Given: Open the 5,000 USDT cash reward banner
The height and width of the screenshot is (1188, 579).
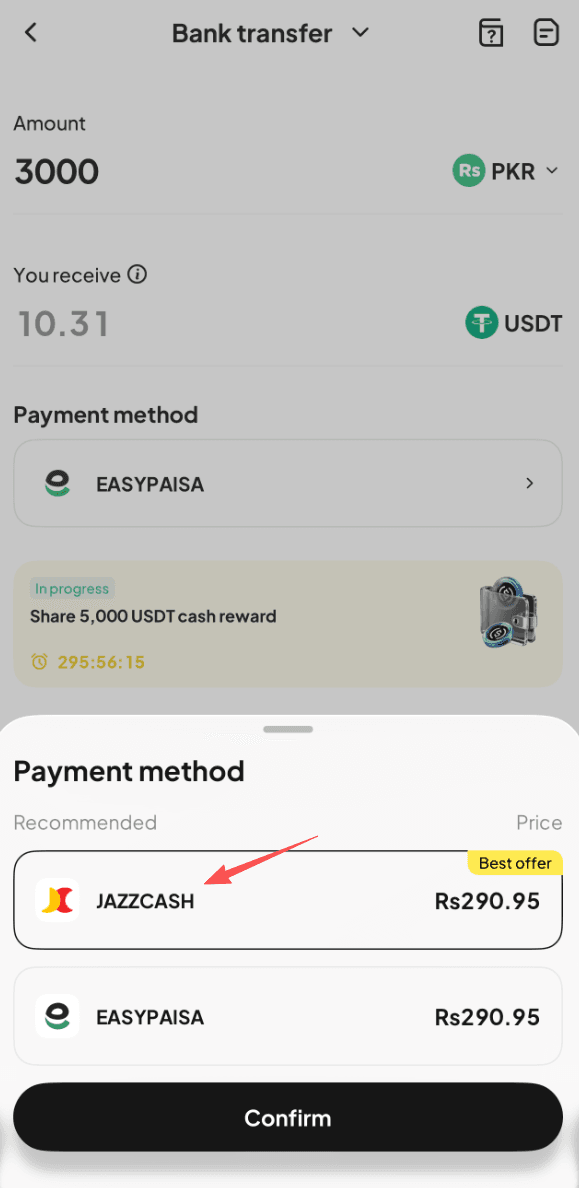Looking at the screenshot, I should click(288, 624).
